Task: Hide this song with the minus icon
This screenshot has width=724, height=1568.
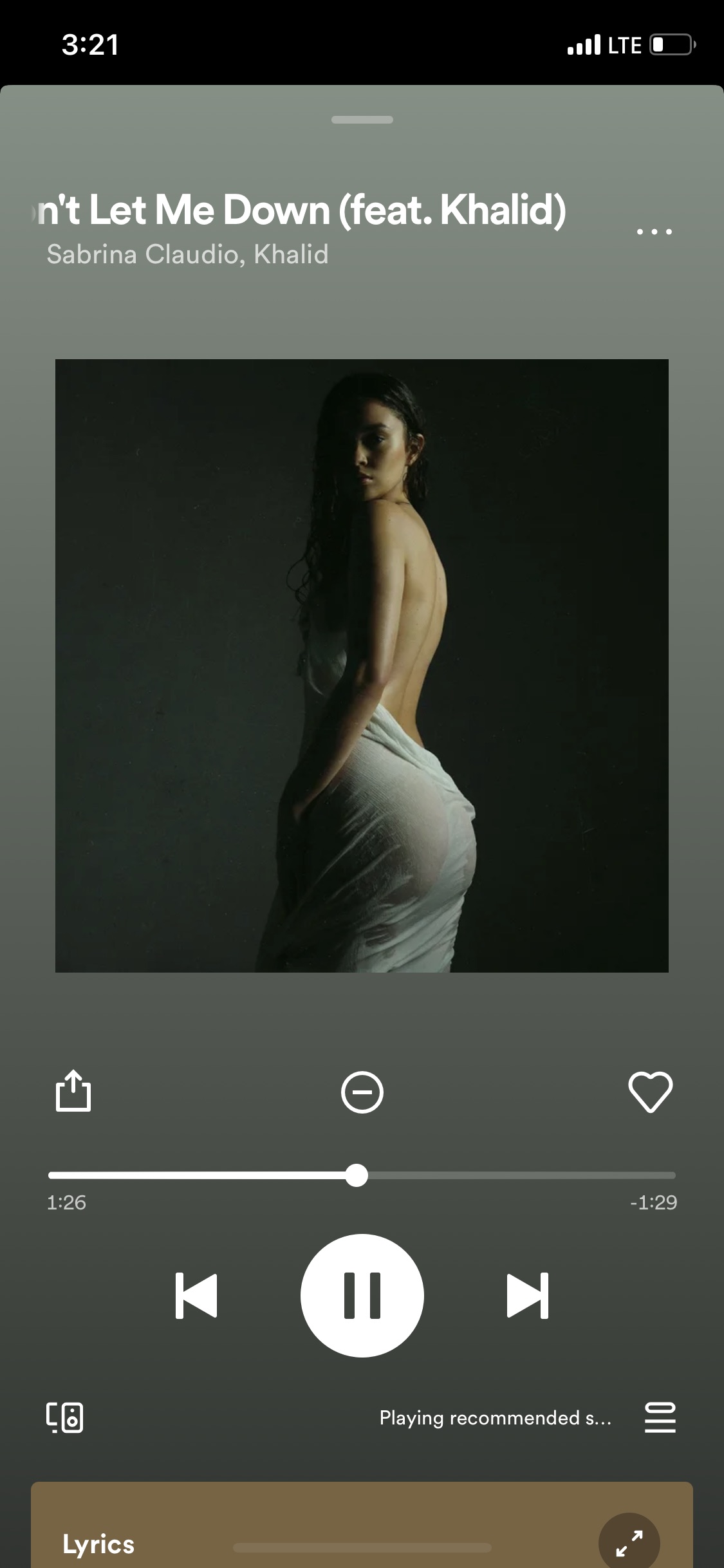Action: coord(362,1092)
